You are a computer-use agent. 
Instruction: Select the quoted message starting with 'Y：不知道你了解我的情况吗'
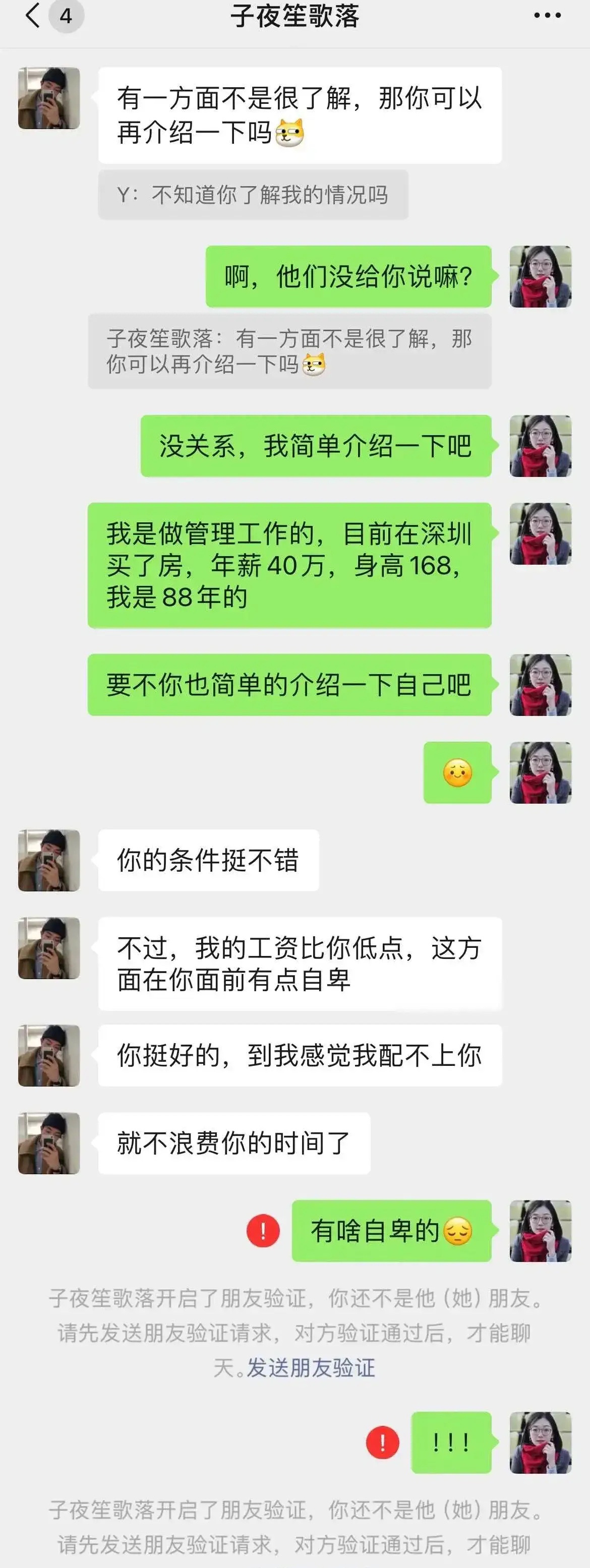[x=253, y=196]
